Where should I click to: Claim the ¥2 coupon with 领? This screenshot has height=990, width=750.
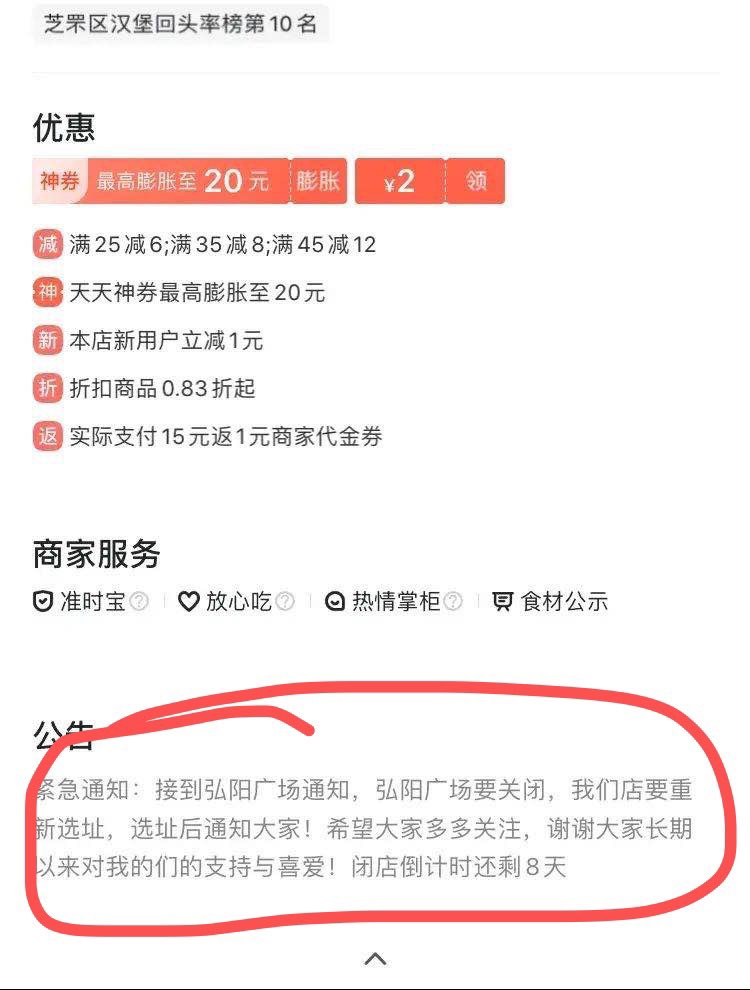coord(475,181)
